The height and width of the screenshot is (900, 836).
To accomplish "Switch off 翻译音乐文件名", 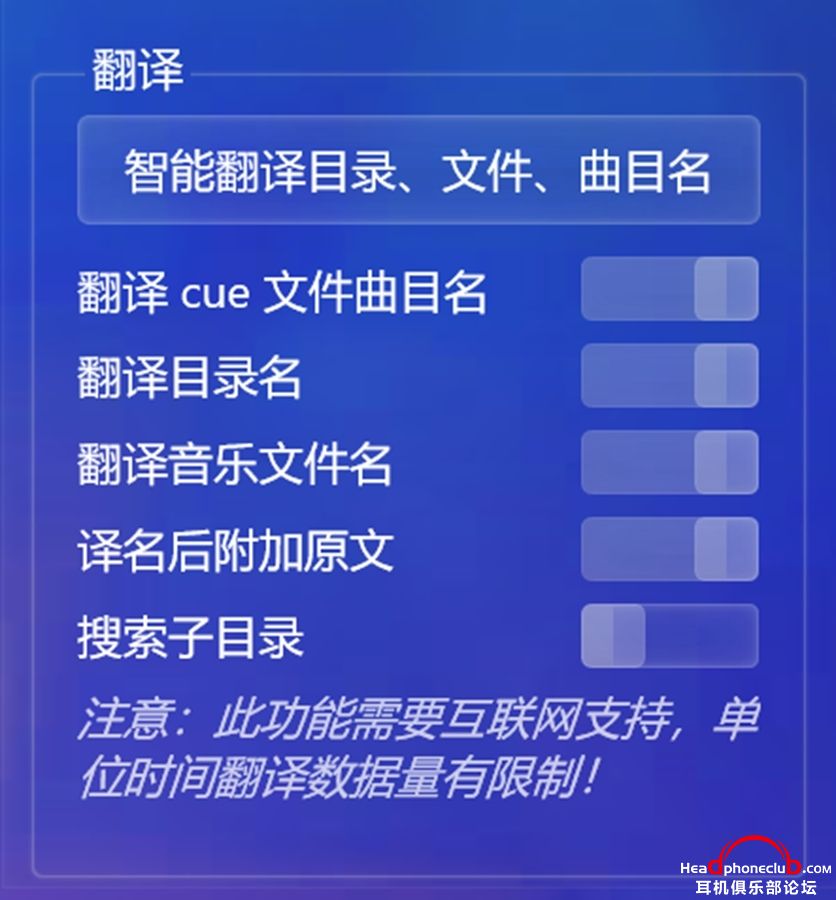I will (x=669, y=462).
